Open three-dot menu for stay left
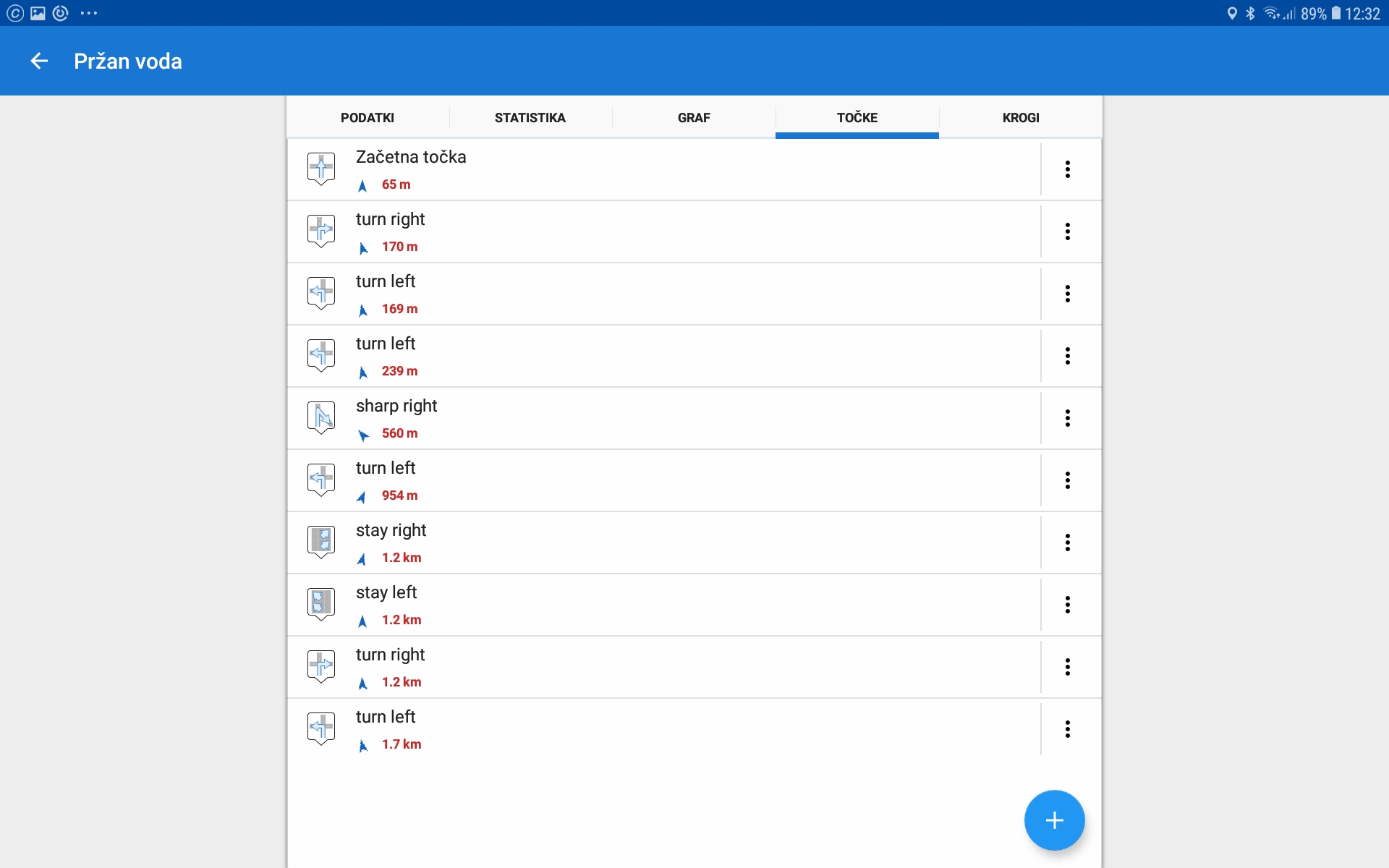Screen dimensions: 1389x868 1067,605
